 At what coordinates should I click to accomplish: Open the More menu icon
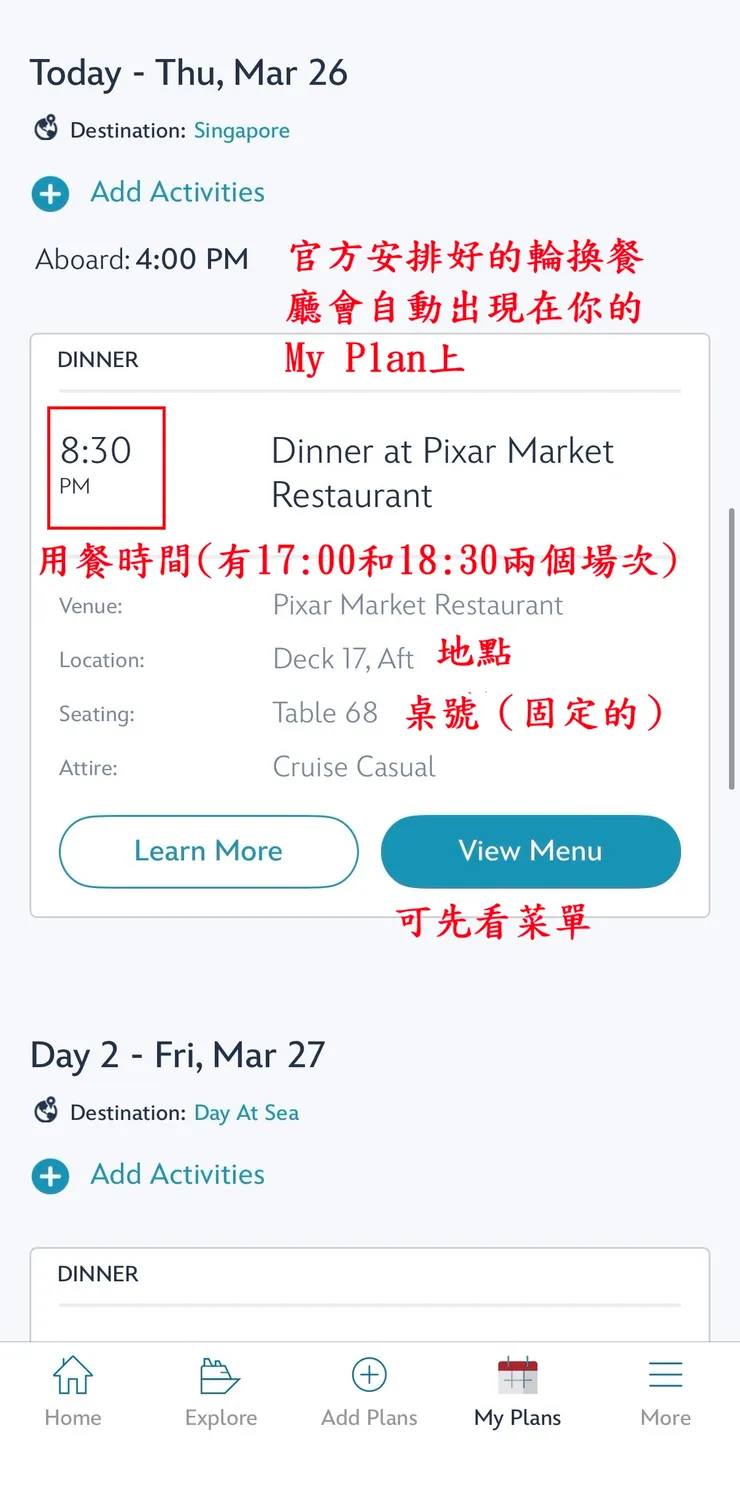(x=665, y=1375)
